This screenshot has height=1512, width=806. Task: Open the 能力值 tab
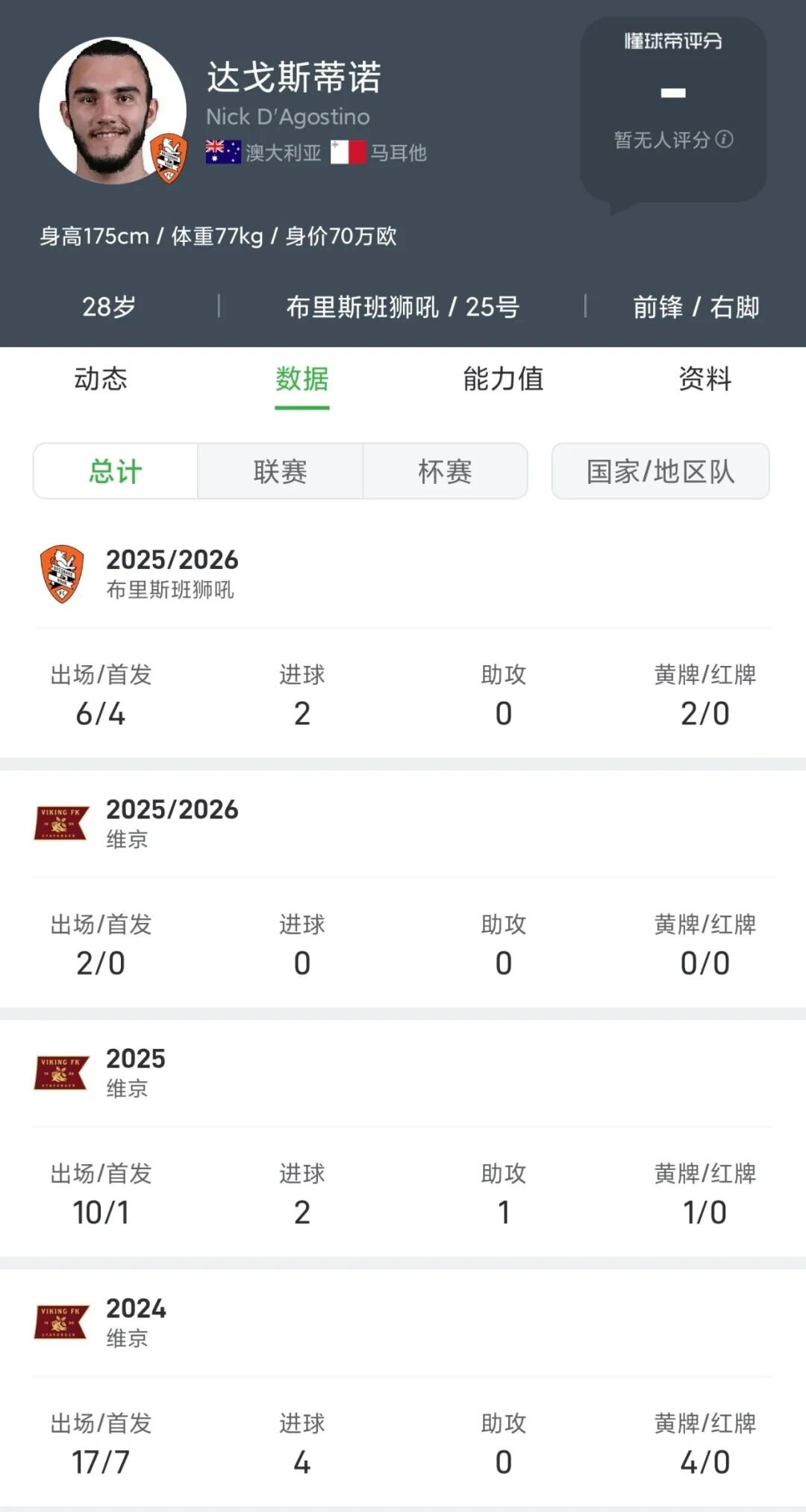tap(503, 379)
